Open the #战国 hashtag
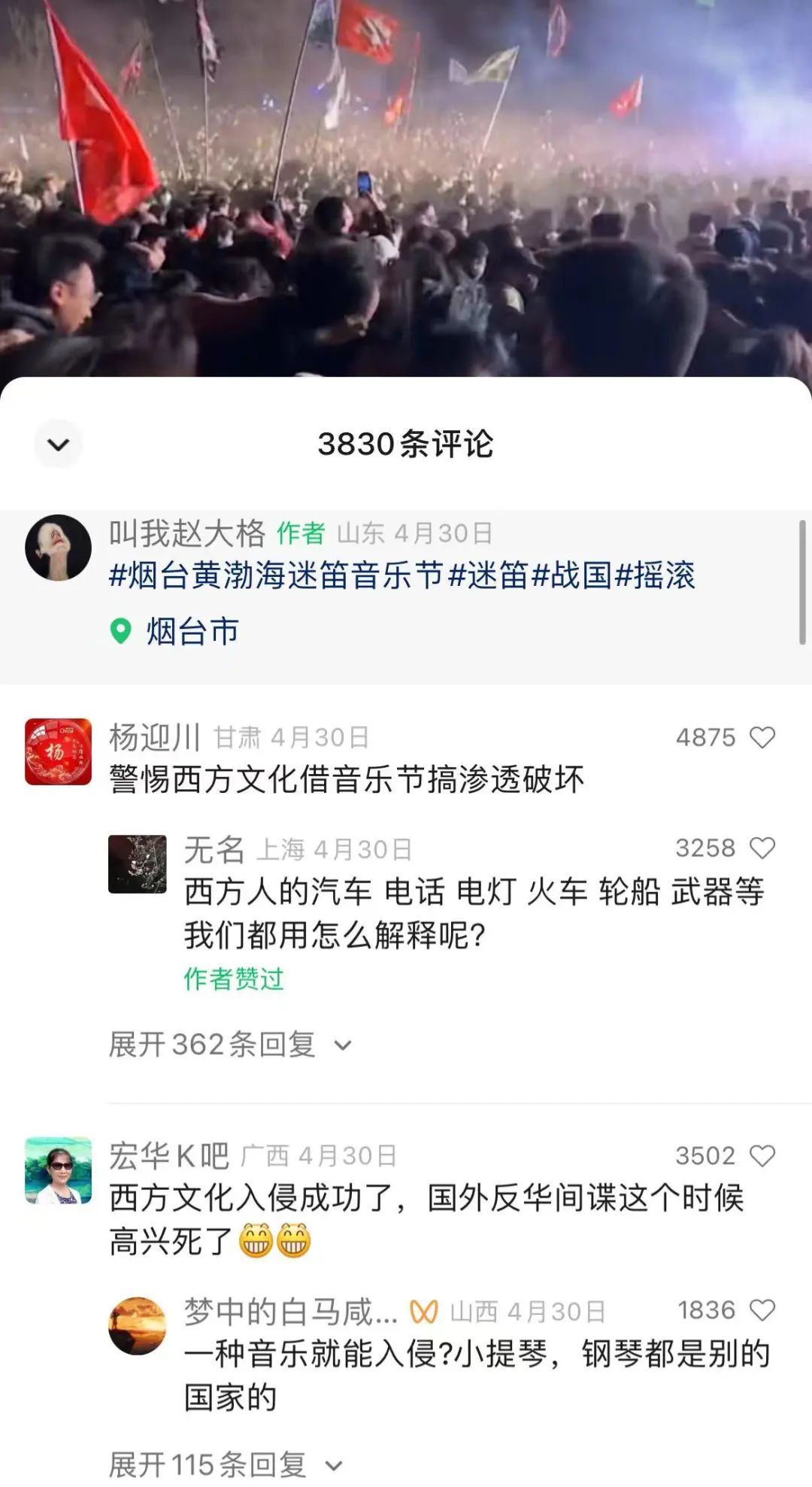Image resolution: width=812 pixels, height=1487 pixels. 571,575
